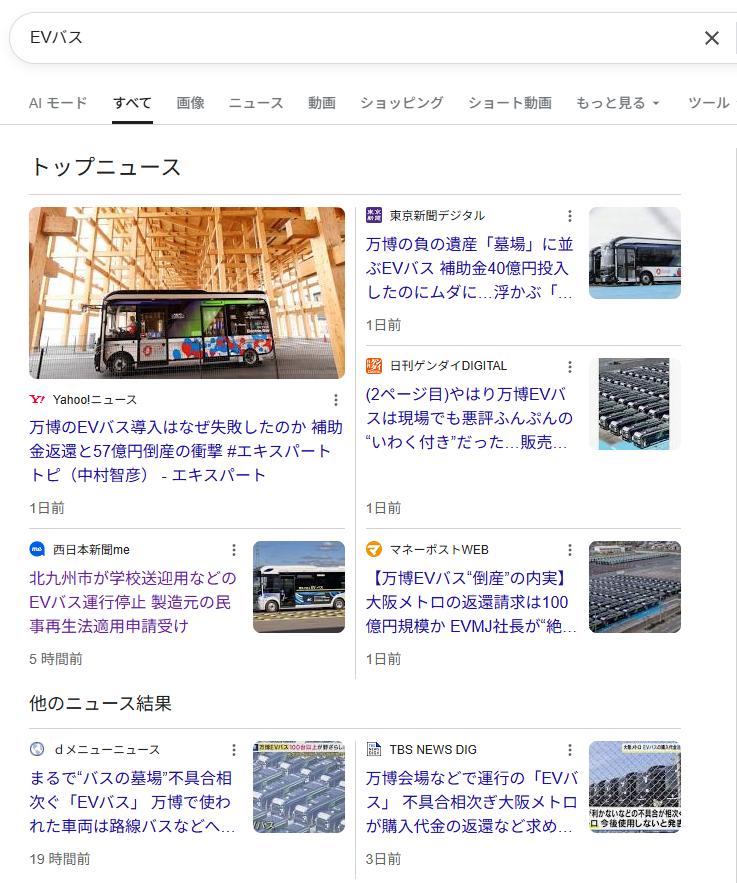Switch to the AI モード tab

(x=58, y=103)
